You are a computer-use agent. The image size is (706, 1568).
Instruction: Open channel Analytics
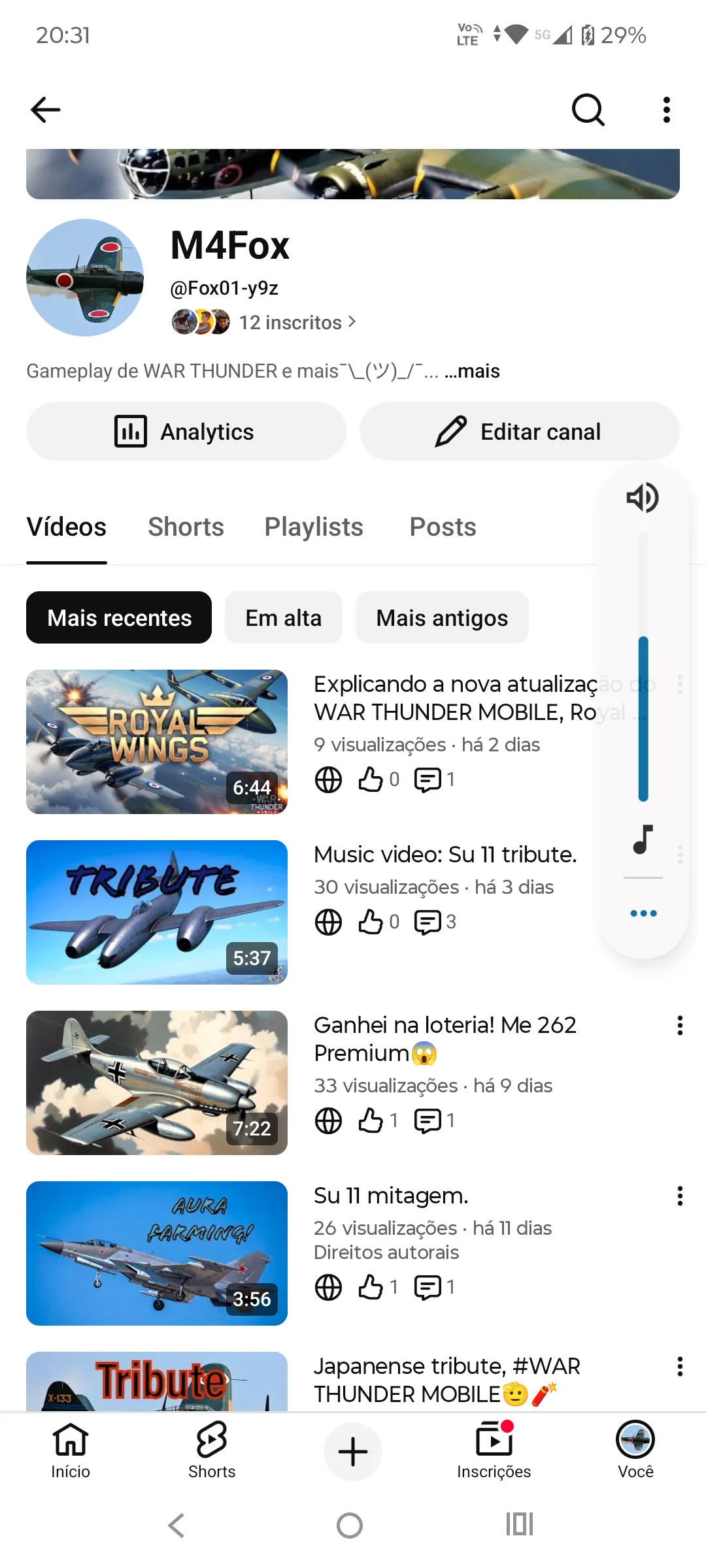pyautogui.click(x=186, y=431)
